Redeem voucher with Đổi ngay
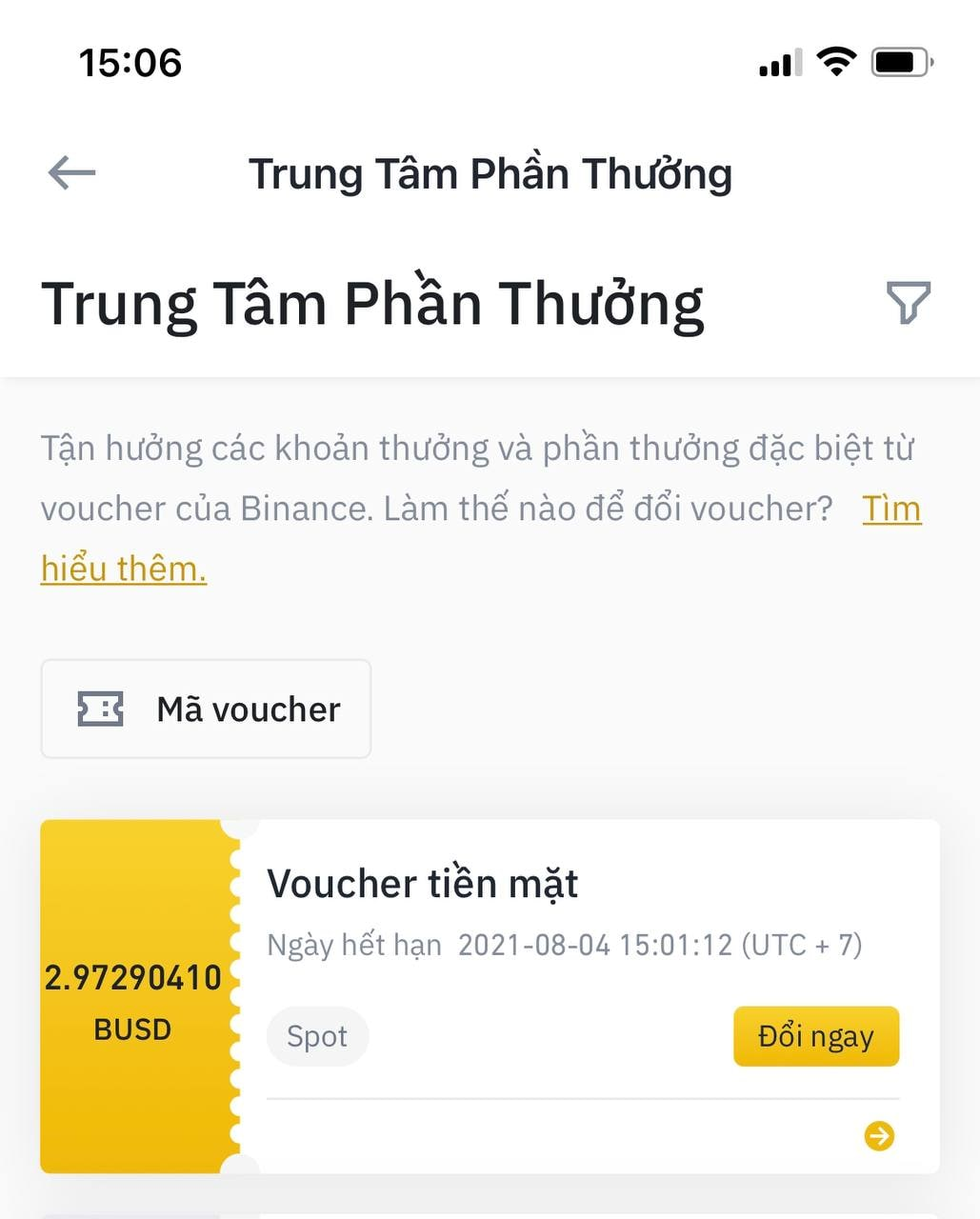This screenshot has width=980, height=1219. pos(815,1036)
